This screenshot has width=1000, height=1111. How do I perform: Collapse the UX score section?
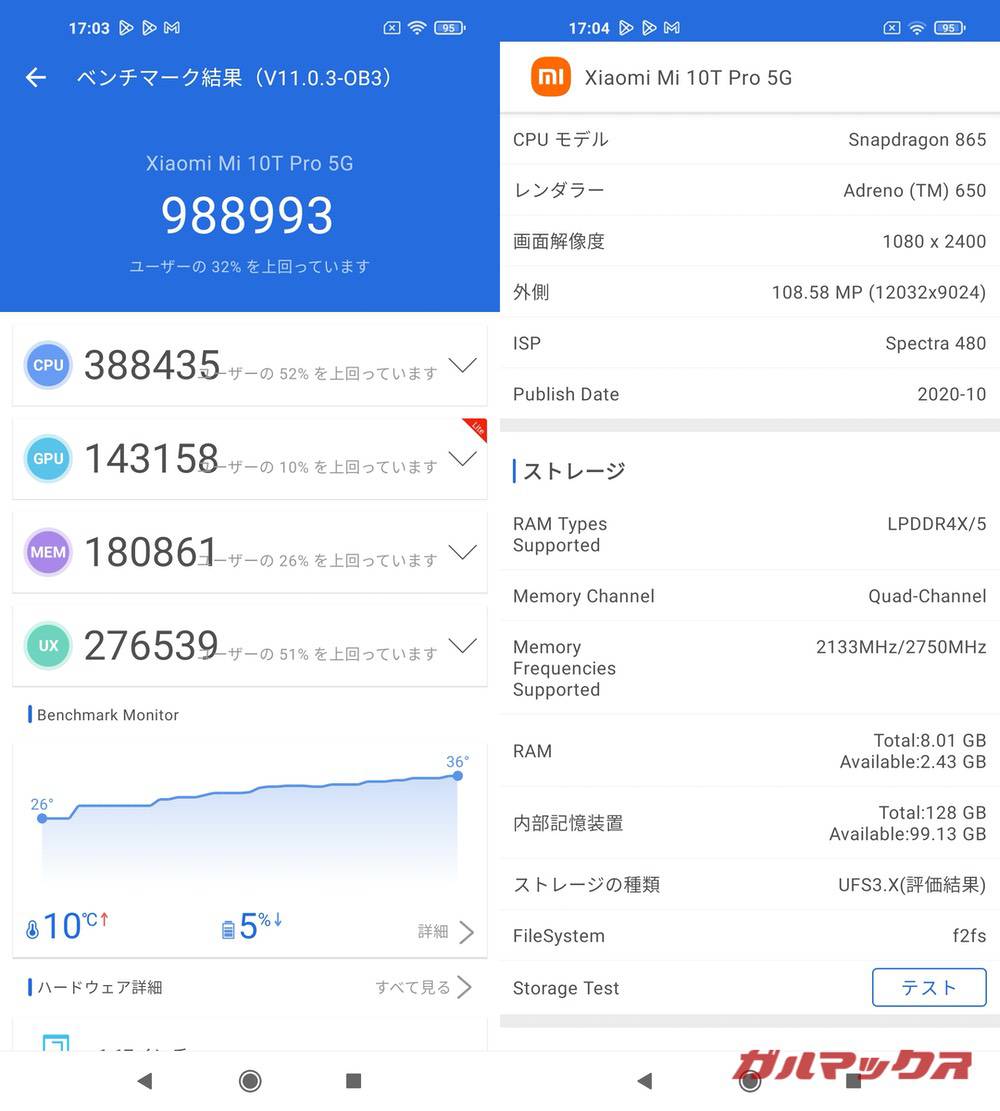click(463, 645)
